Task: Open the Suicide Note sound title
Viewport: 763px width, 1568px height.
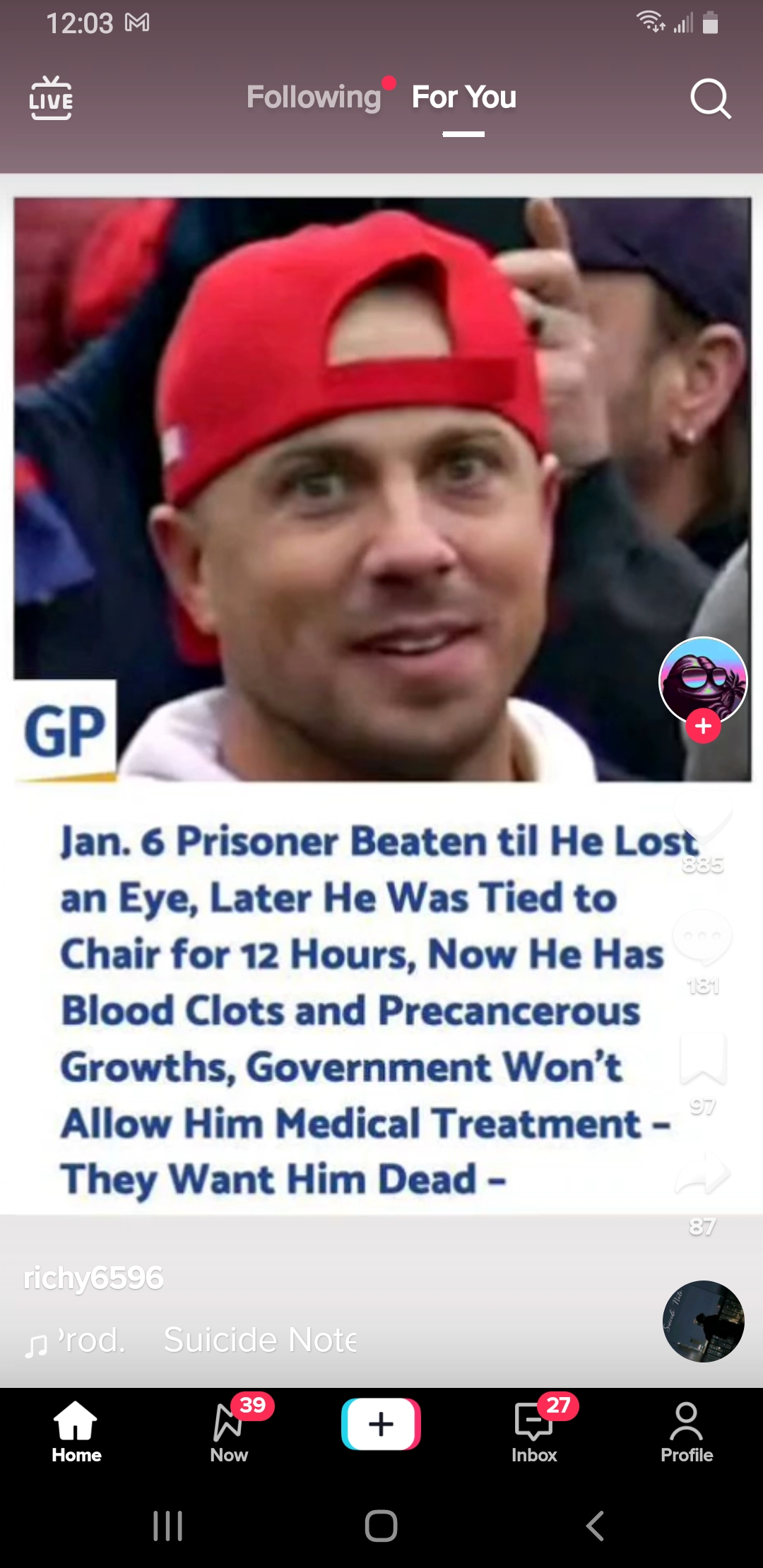Action: click(260, 1340)
